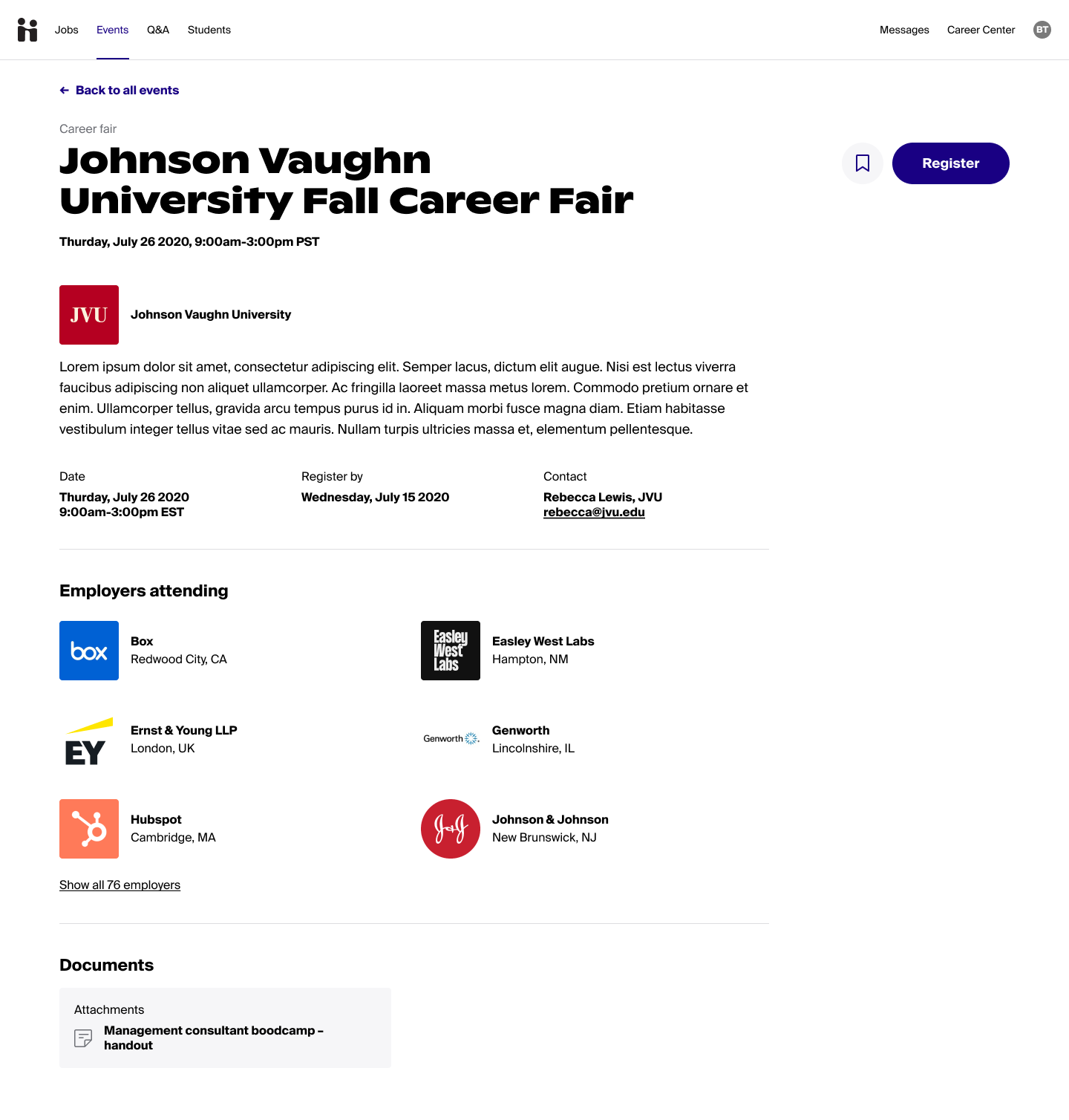This screenshot has width=1069, height=1120.
Task: Open the BT profile avatar
Action: 1042,30
